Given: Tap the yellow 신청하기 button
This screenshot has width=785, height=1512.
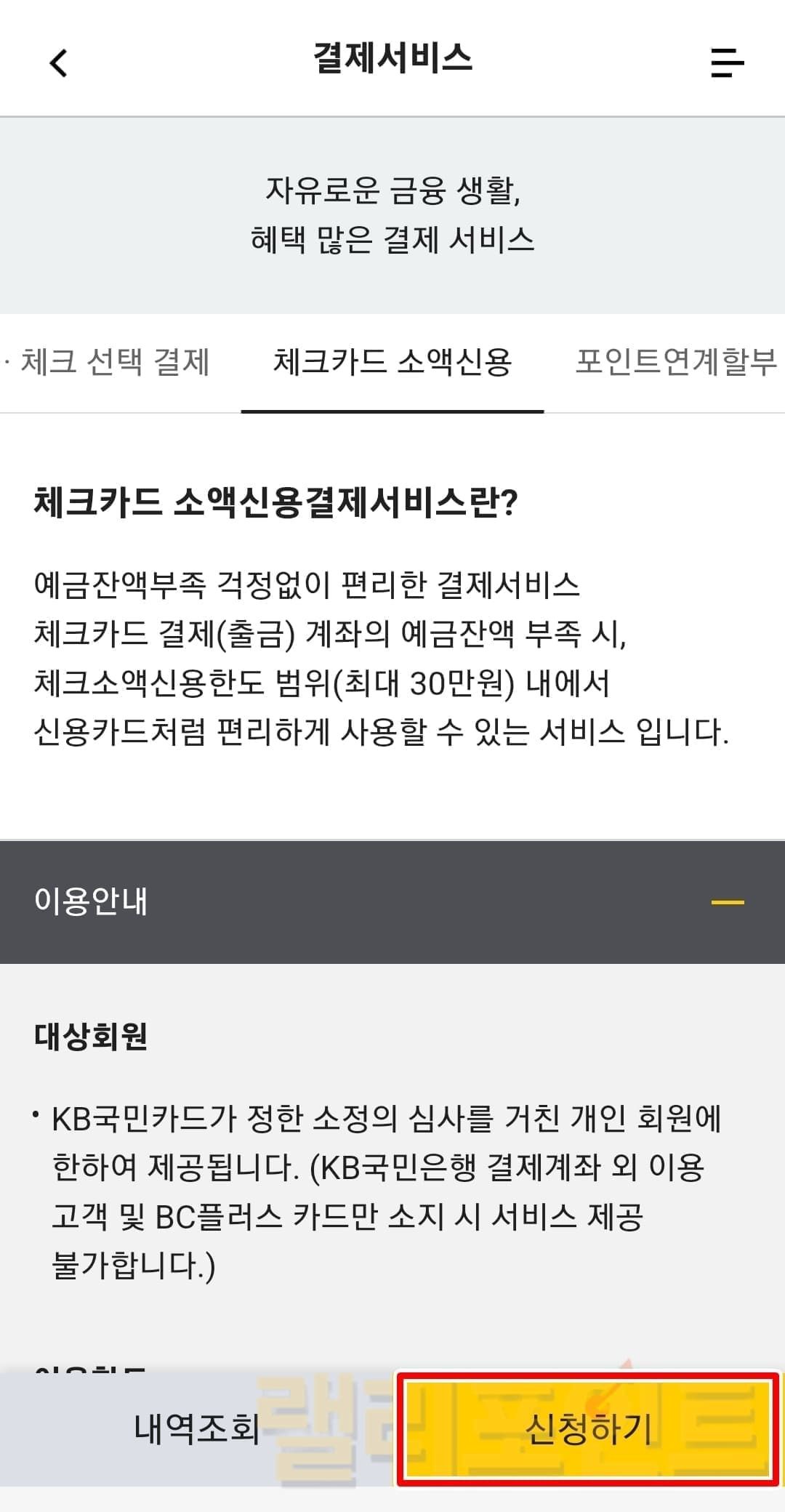Looking at the screenshot, I should pyautogui.click(x=587, y=1428).
